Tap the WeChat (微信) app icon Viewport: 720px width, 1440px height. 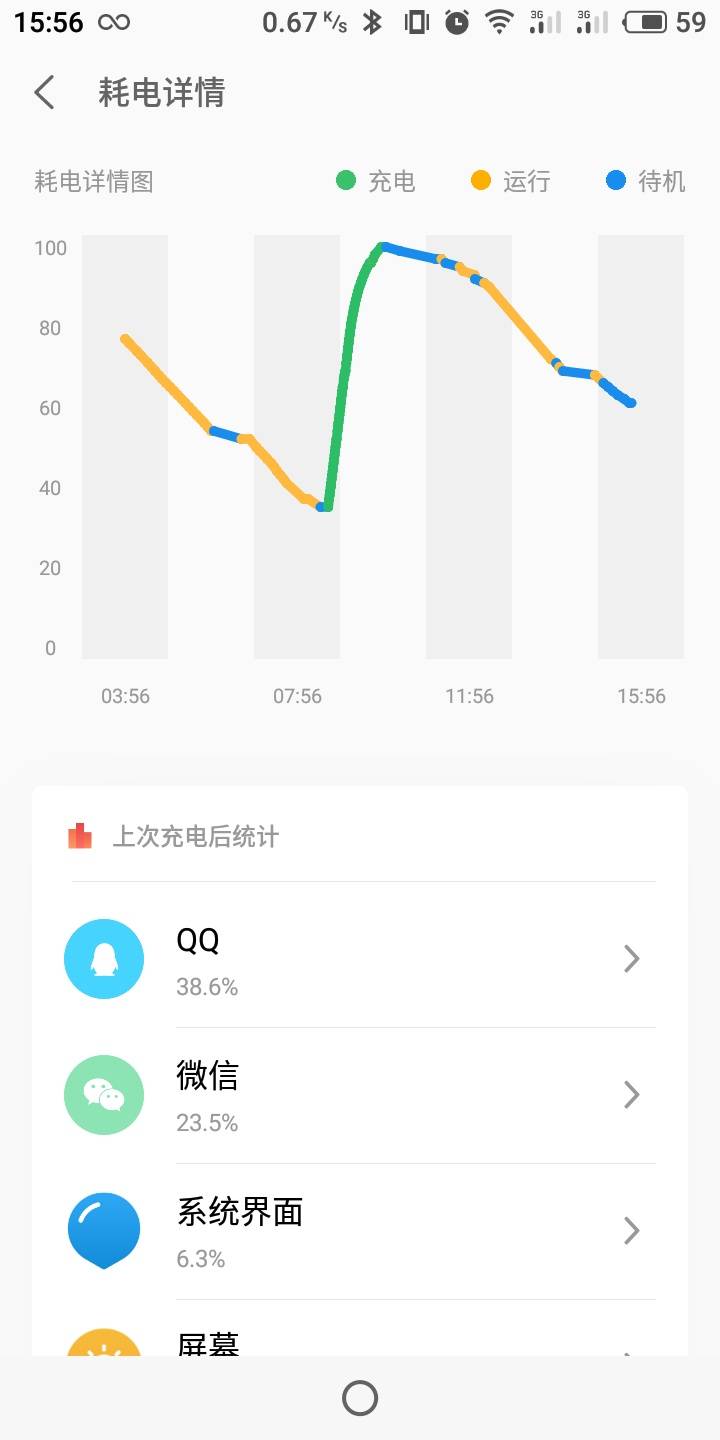coord(104,1094)
